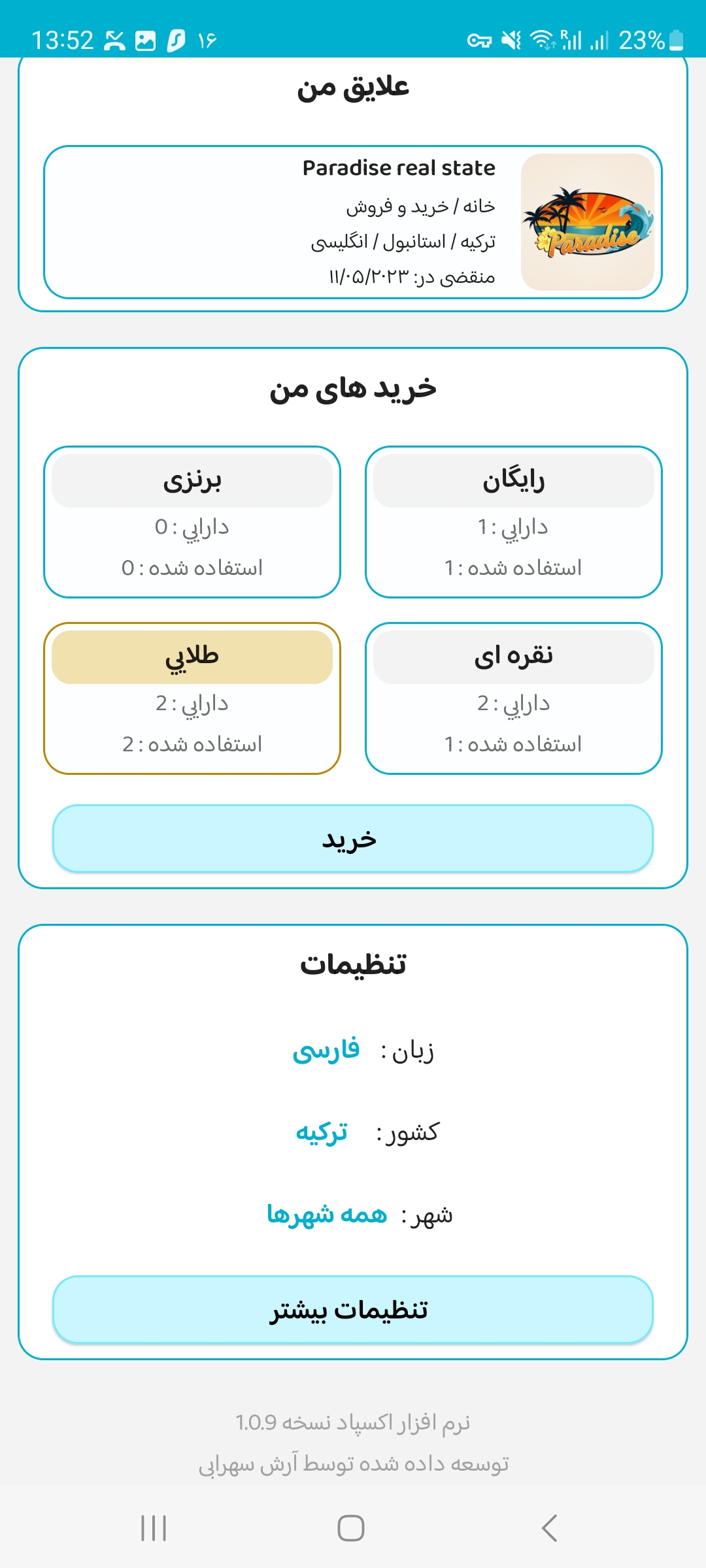Select the رایگان (free) package card

(514, 522)
